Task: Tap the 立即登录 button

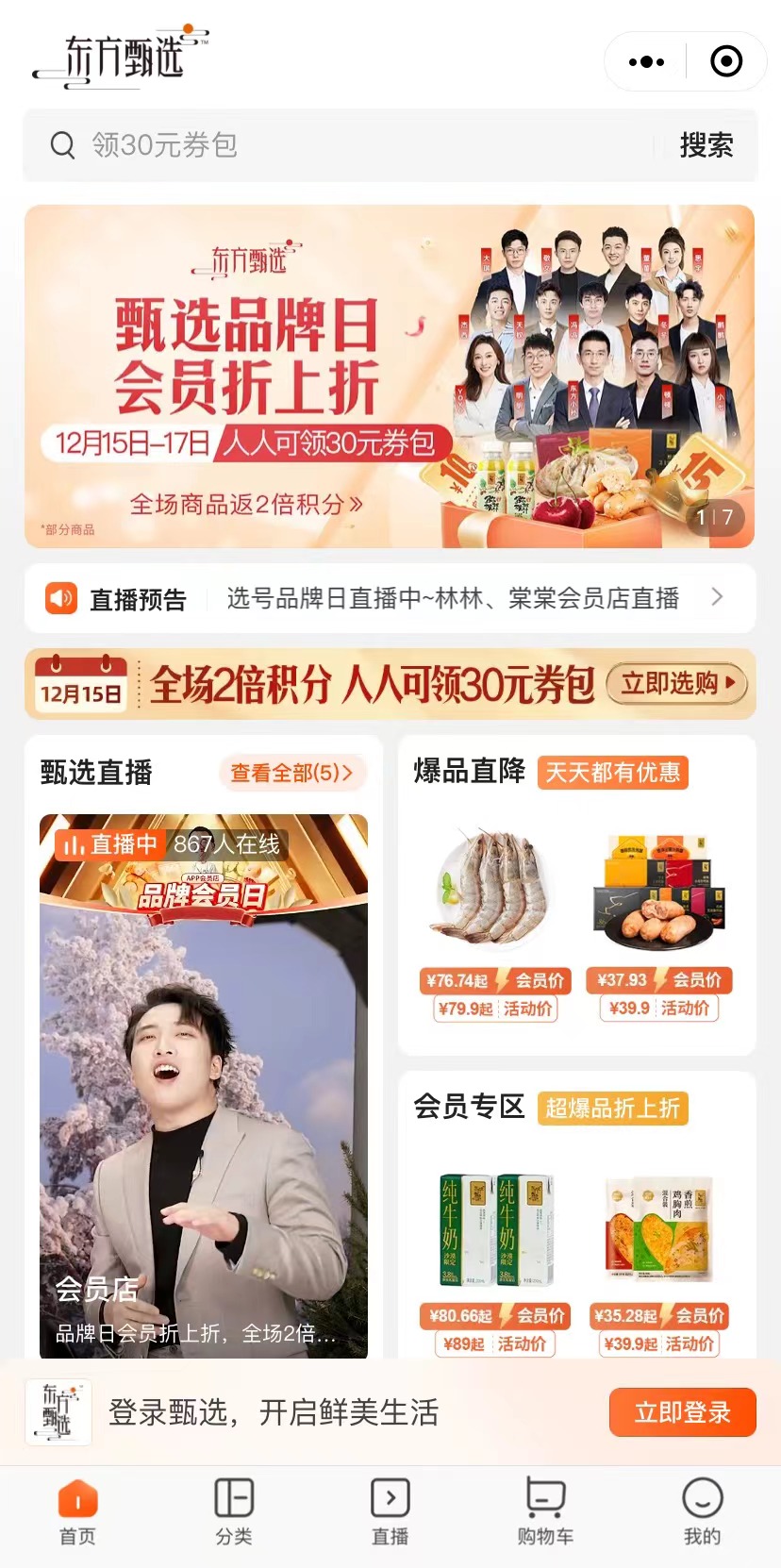Action: (x=681, y=1412)
